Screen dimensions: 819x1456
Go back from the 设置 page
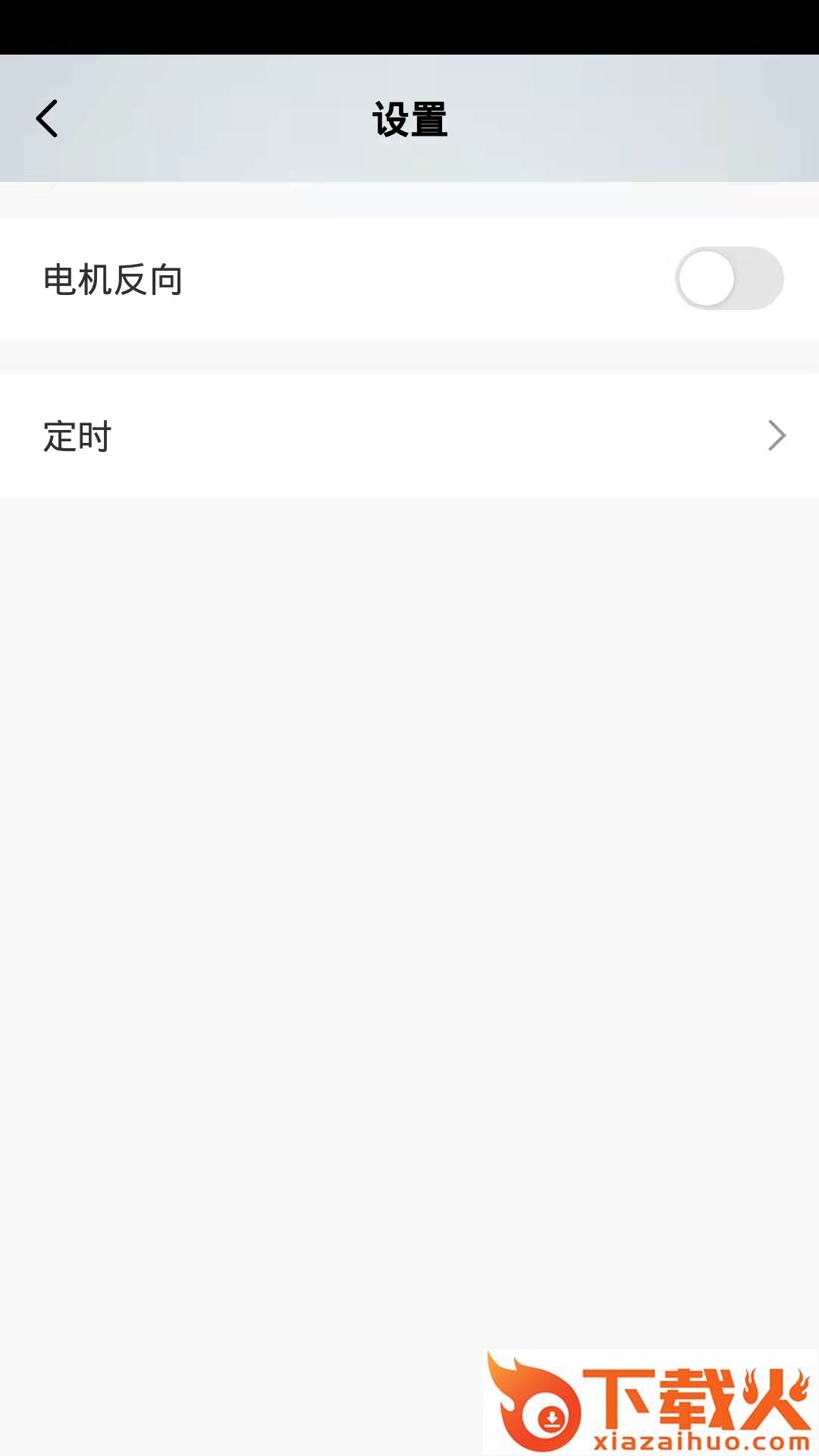point(47,119)
